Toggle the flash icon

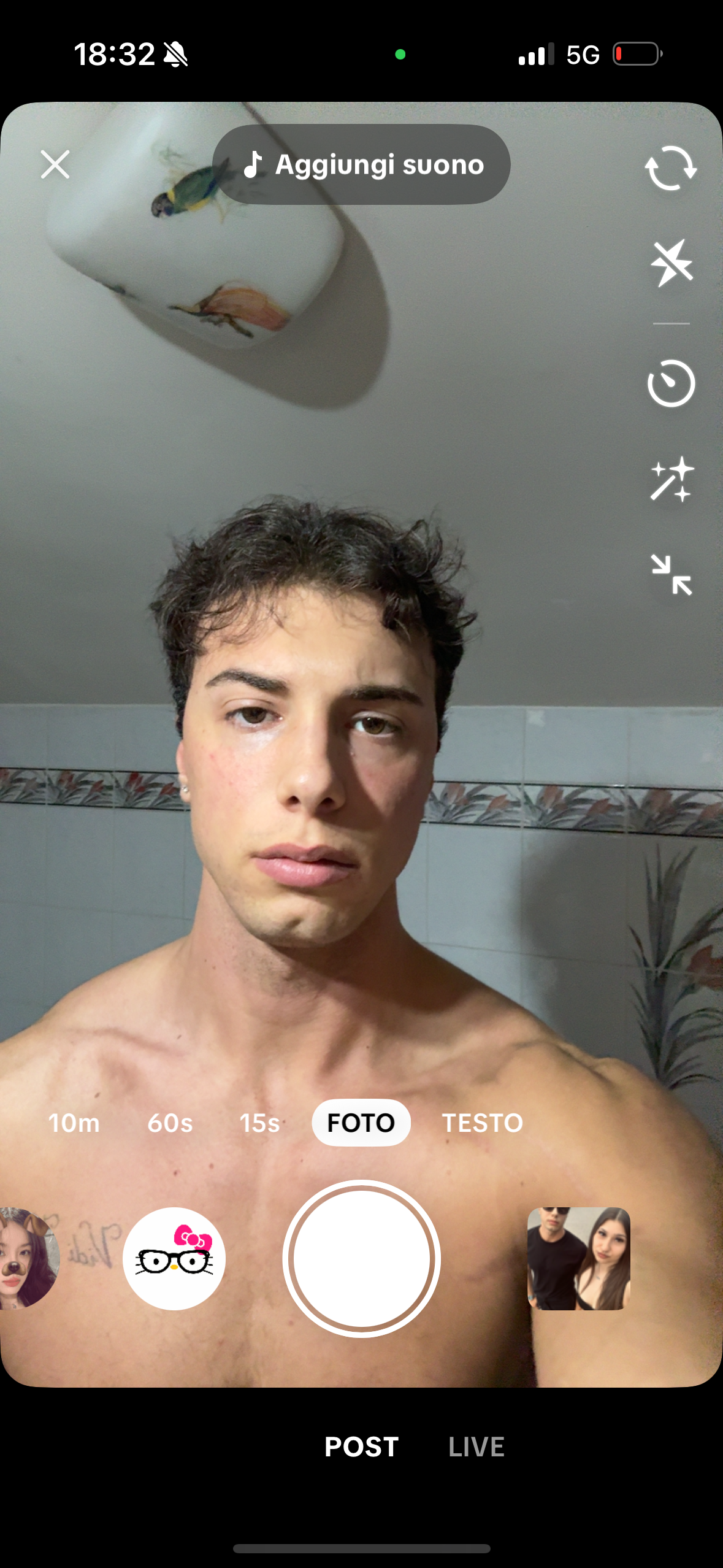(x=671, y=263)
